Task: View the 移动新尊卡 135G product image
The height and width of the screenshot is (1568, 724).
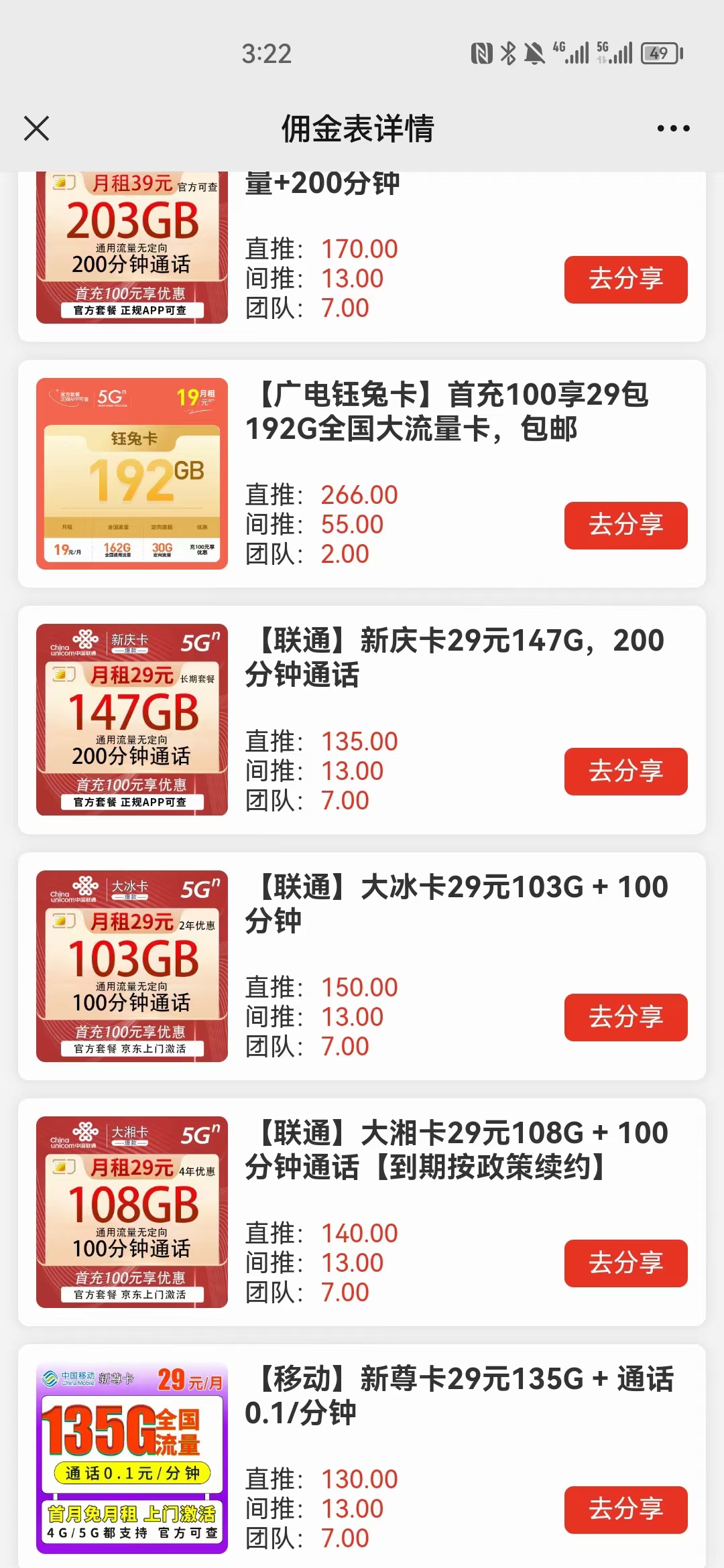Action: coord(132,1458)
